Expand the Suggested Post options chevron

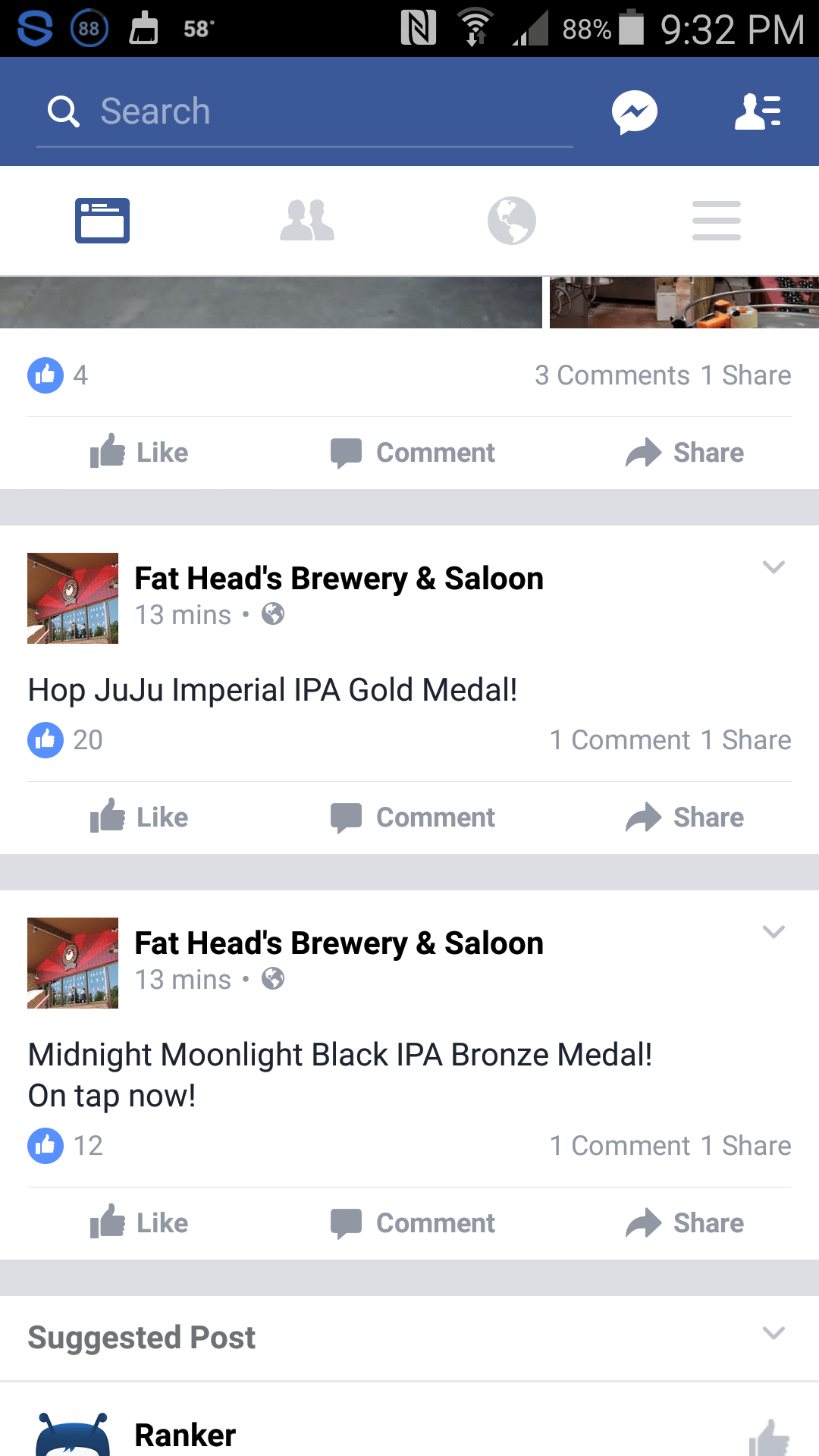point(773,1333)
